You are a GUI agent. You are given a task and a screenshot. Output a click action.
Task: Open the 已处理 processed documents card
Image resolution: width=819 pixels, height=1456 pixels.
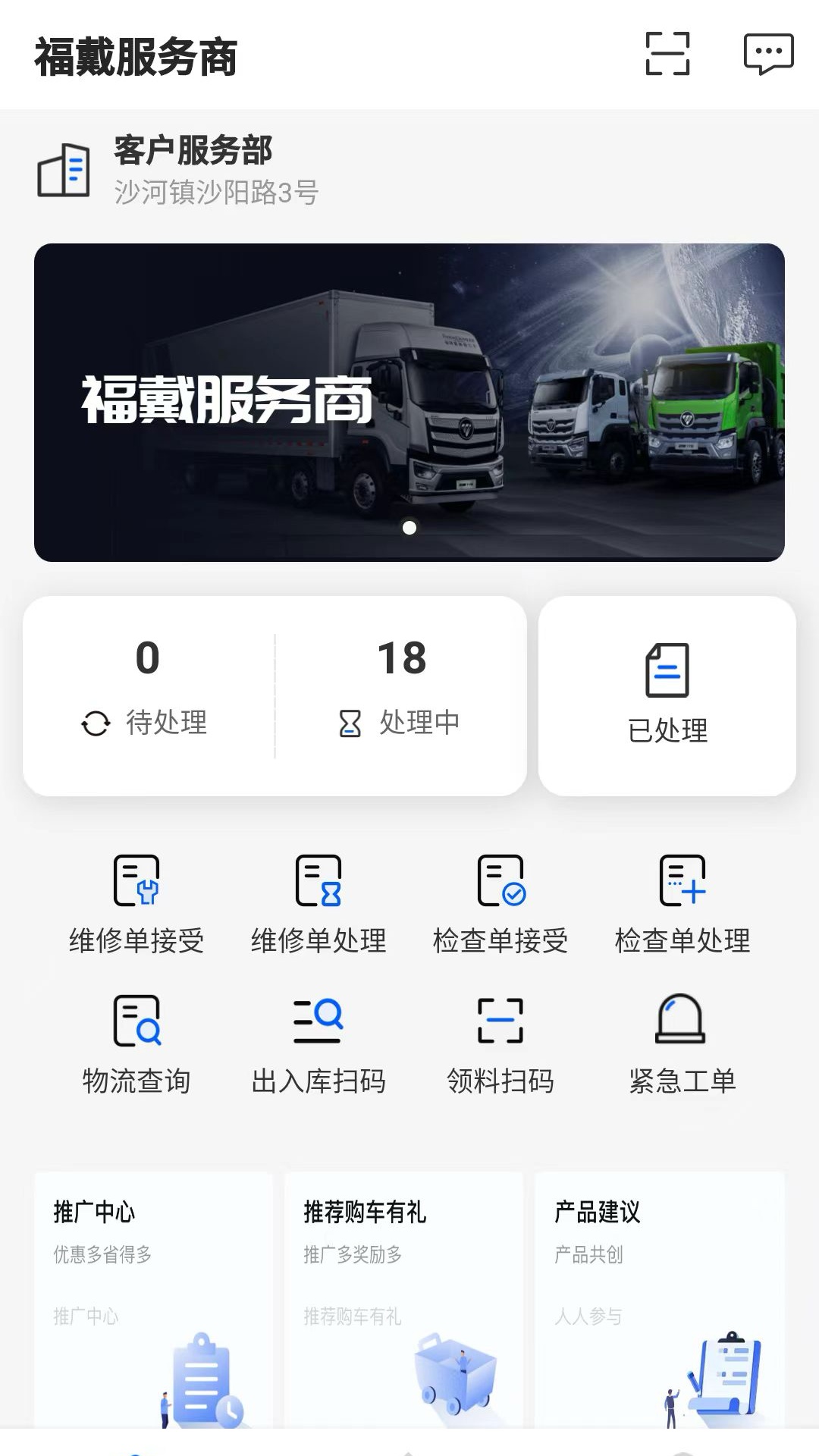667,692
